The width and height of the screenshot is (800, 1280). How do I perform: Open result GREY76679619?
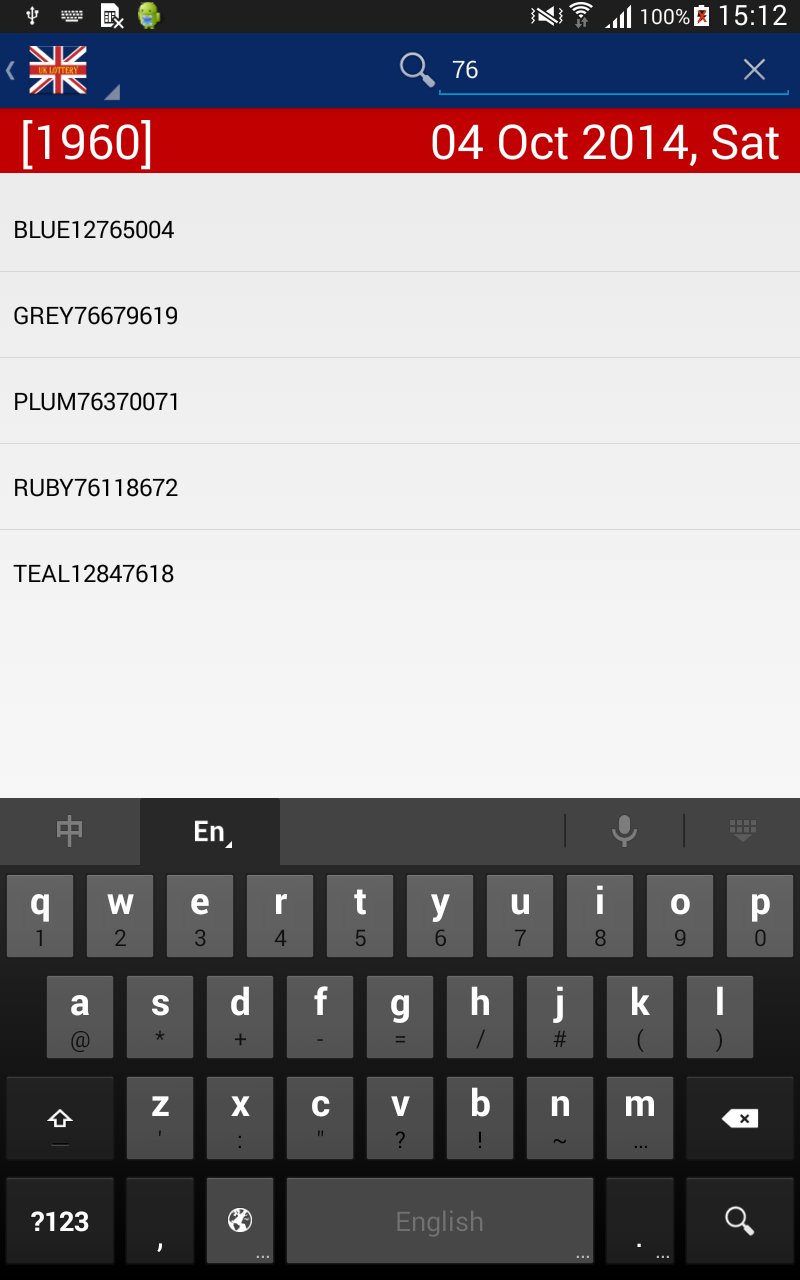(x=400, y=316)
